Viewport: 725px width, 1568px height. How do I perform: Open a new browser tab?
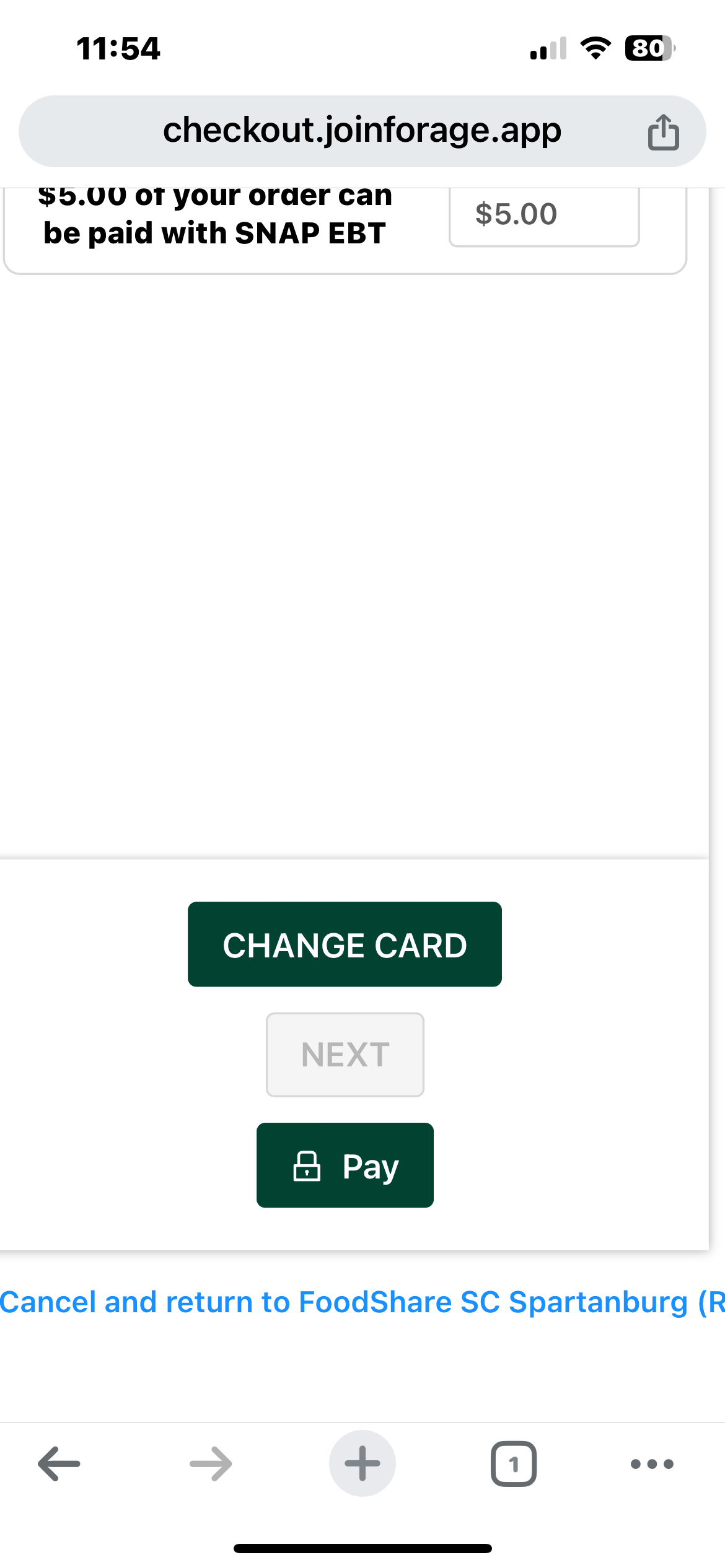coord(362,1463)
